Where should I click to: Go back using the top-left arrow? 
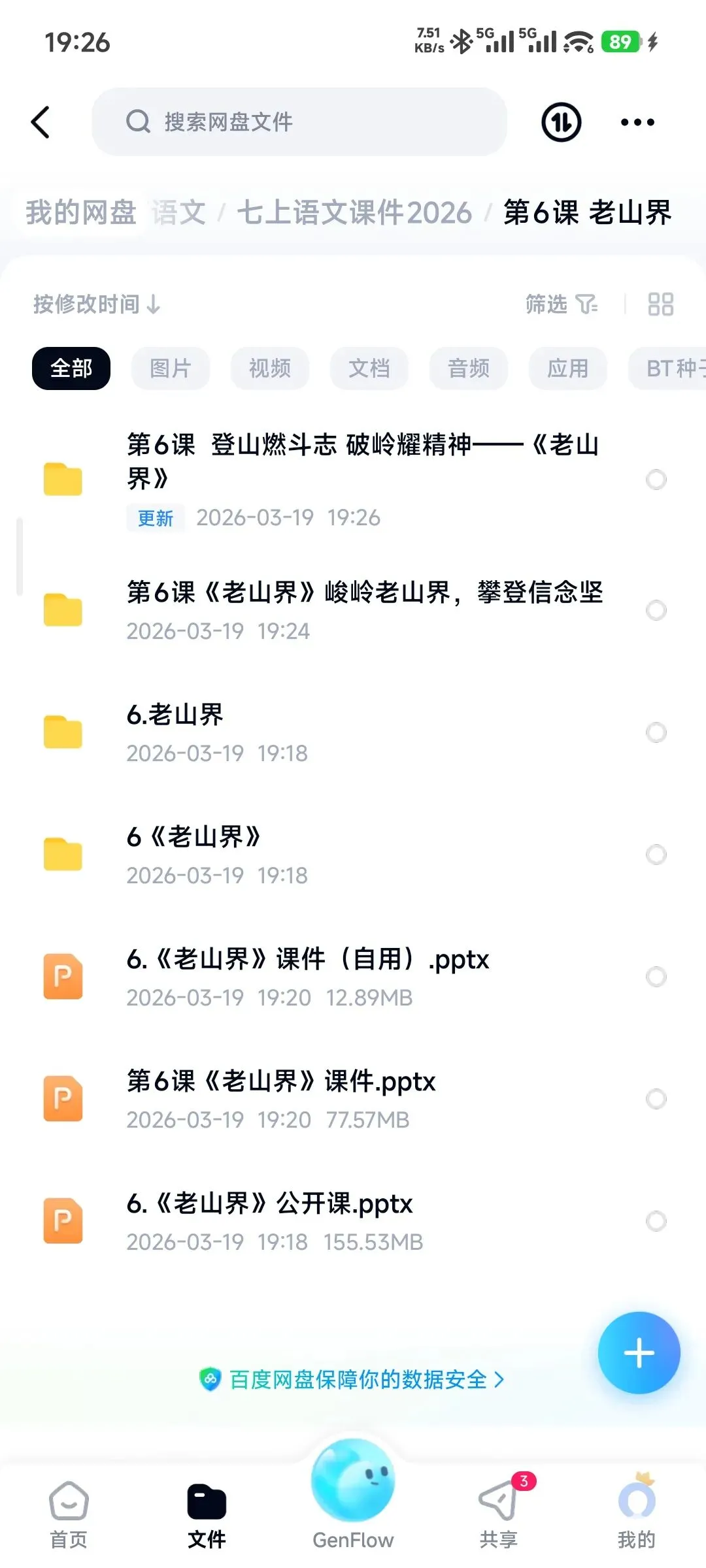(x=41, y=122)
